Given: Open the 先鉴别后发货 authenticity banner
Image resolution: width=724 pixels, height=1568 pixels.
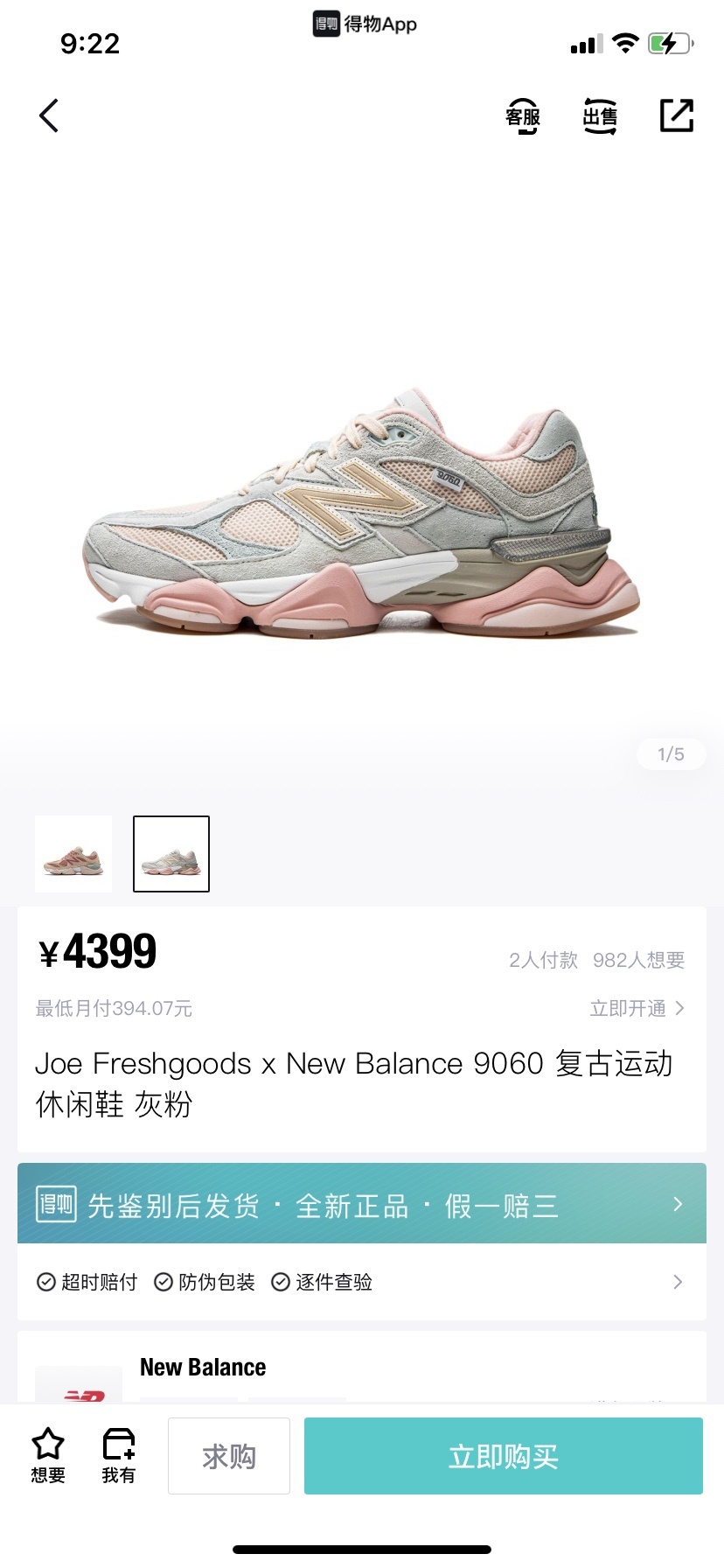Looking at the screenshot, I should click(362, 1204).
